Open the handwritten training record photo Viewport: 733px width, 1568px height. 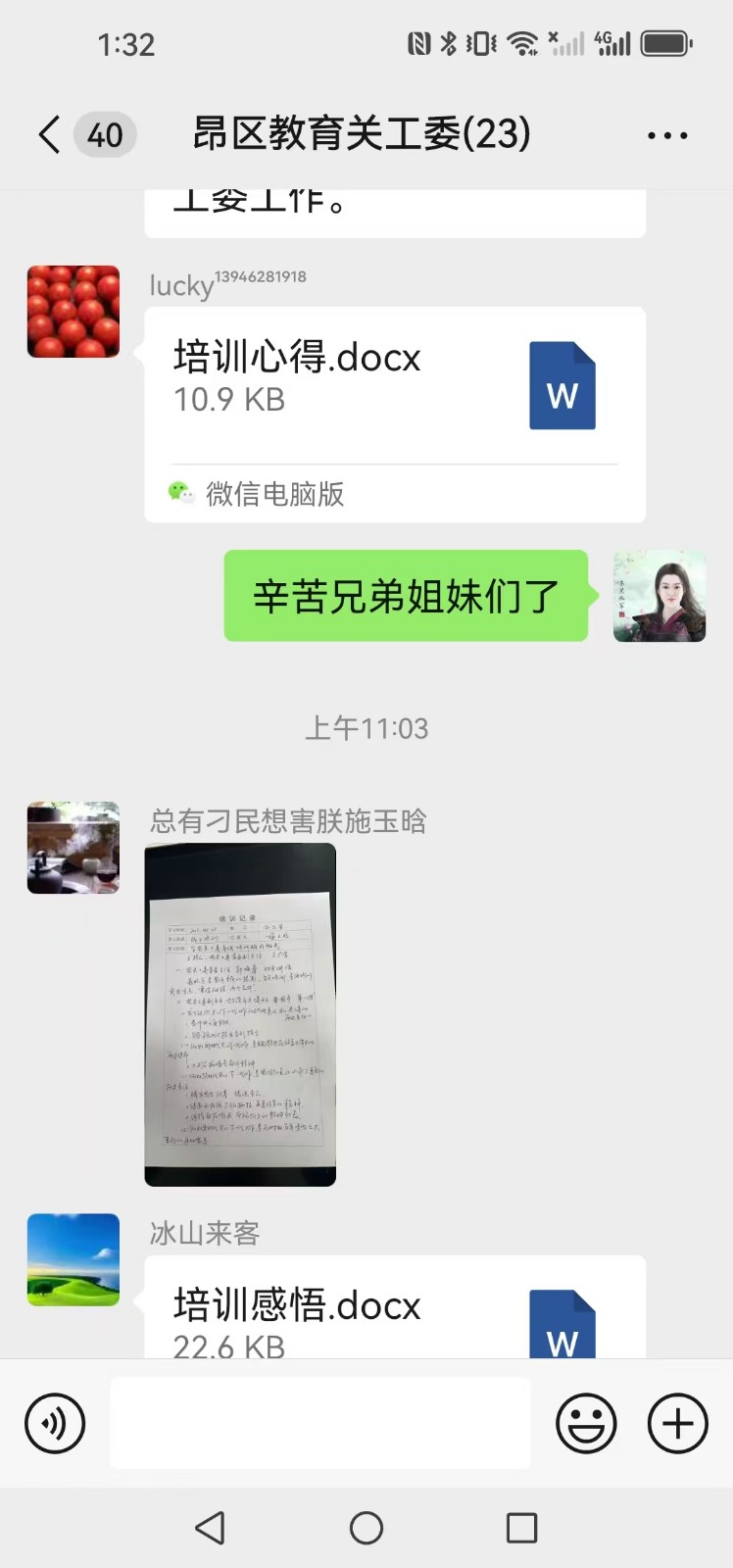pos(240,1014)
